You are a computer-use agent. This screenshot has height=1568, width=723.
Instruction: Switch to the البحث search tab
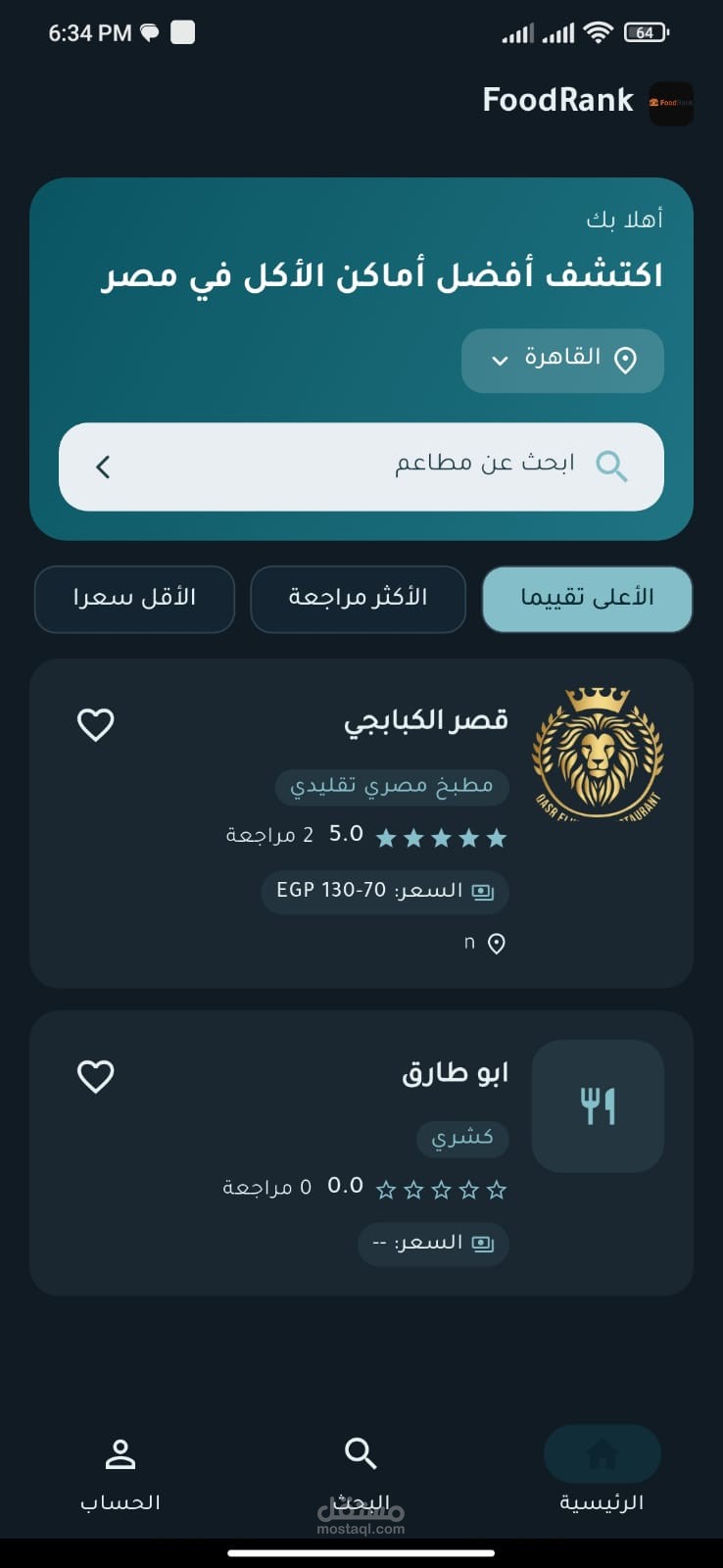361,1470
